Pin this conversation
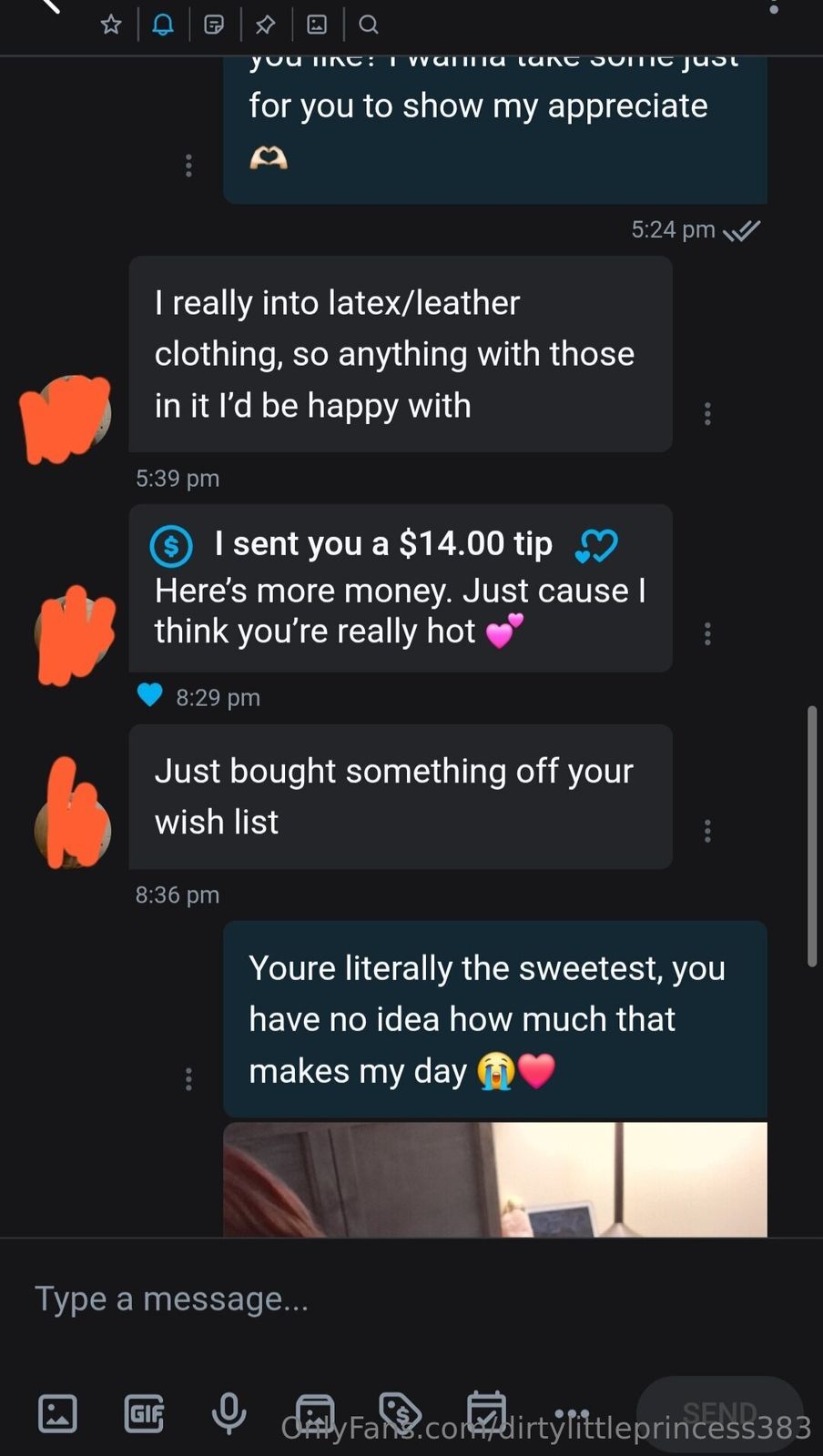823x1456 pixels. pos(265,25)
